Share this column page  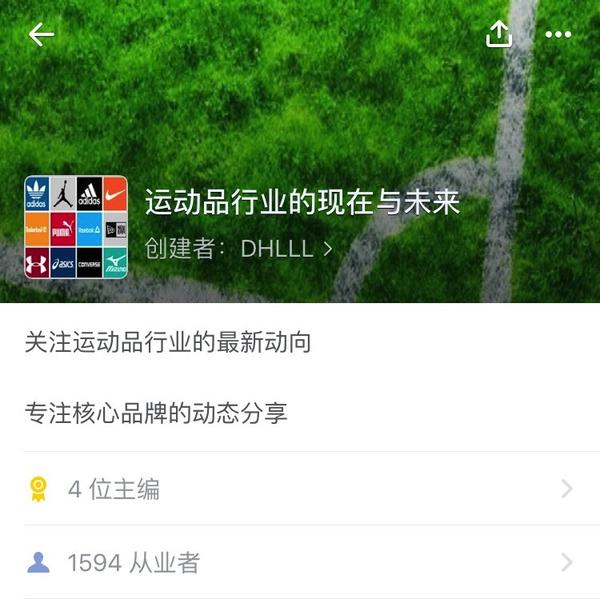coord(498,35)
